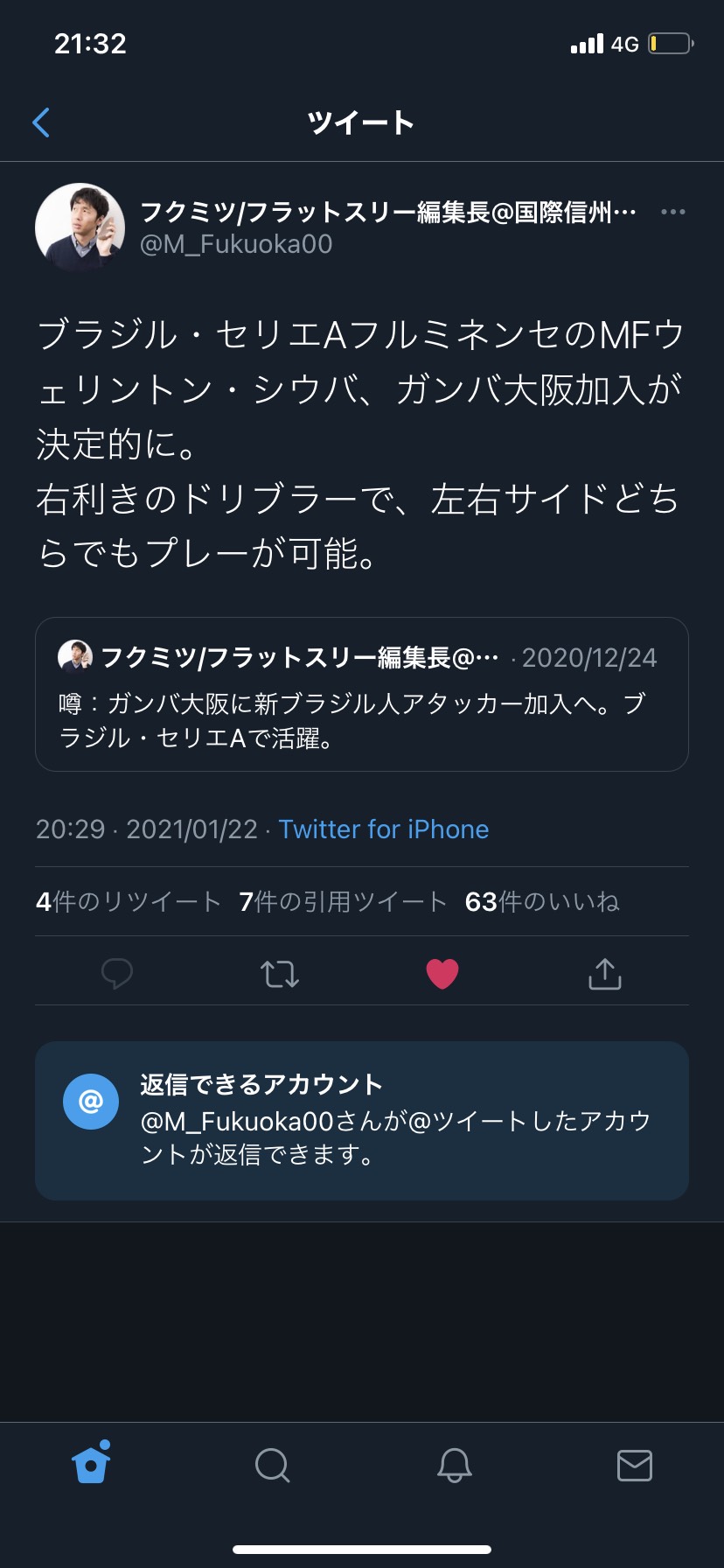This screenshot has height=1568, width=724.
Task: View the 7件の引用ツイート list
Action: point(343,901)
